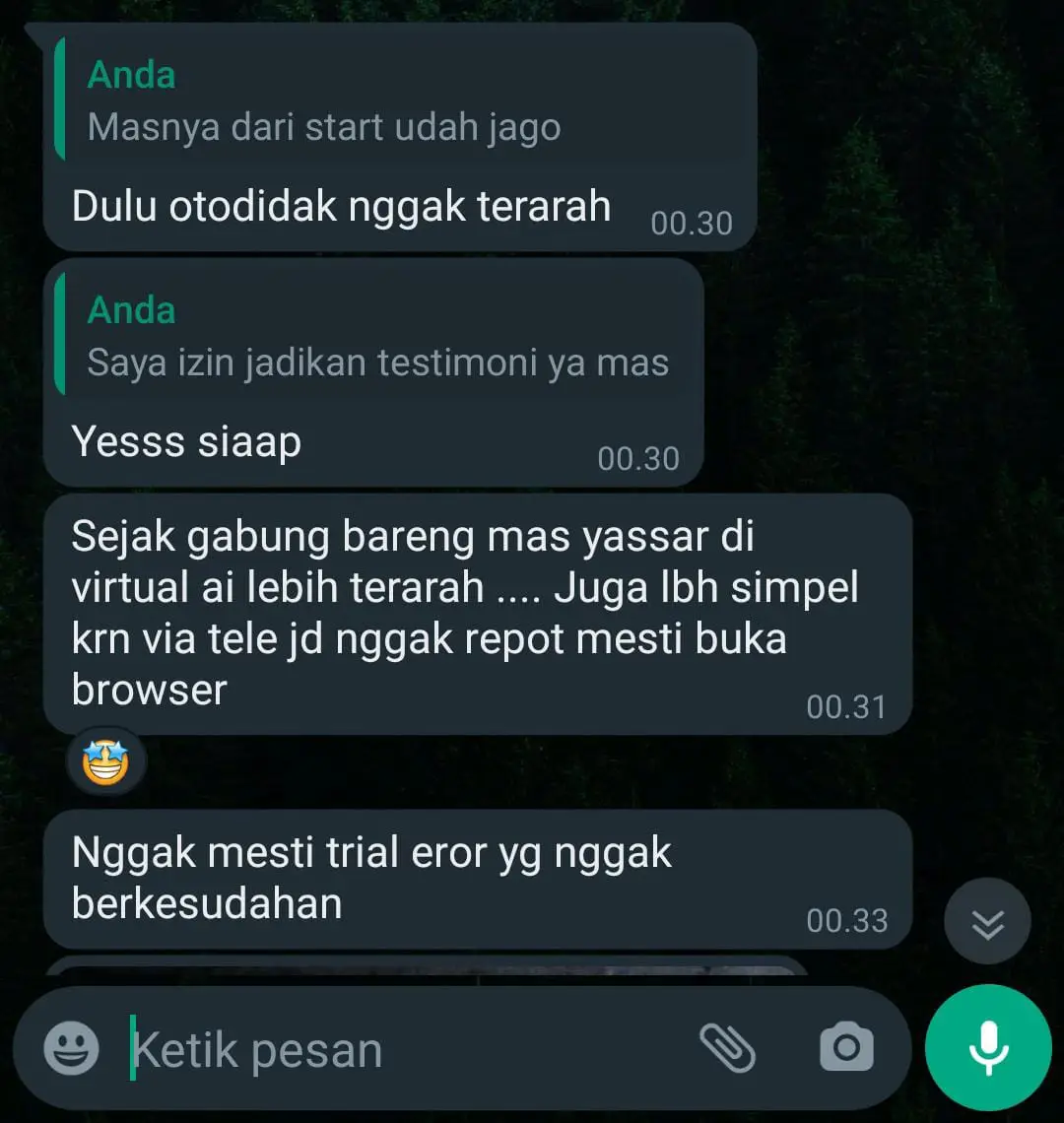Open the emoji picker
Screen dimensions: 1064x1123
72,1047
